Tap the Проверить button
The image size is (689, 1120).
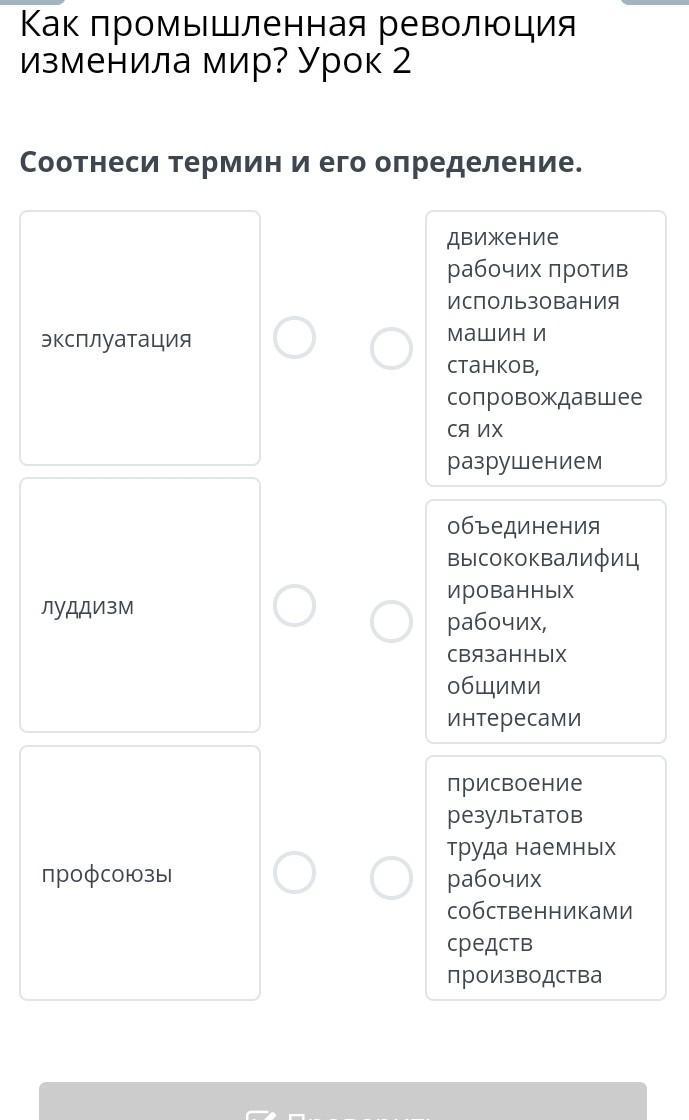pos(343,1101)
